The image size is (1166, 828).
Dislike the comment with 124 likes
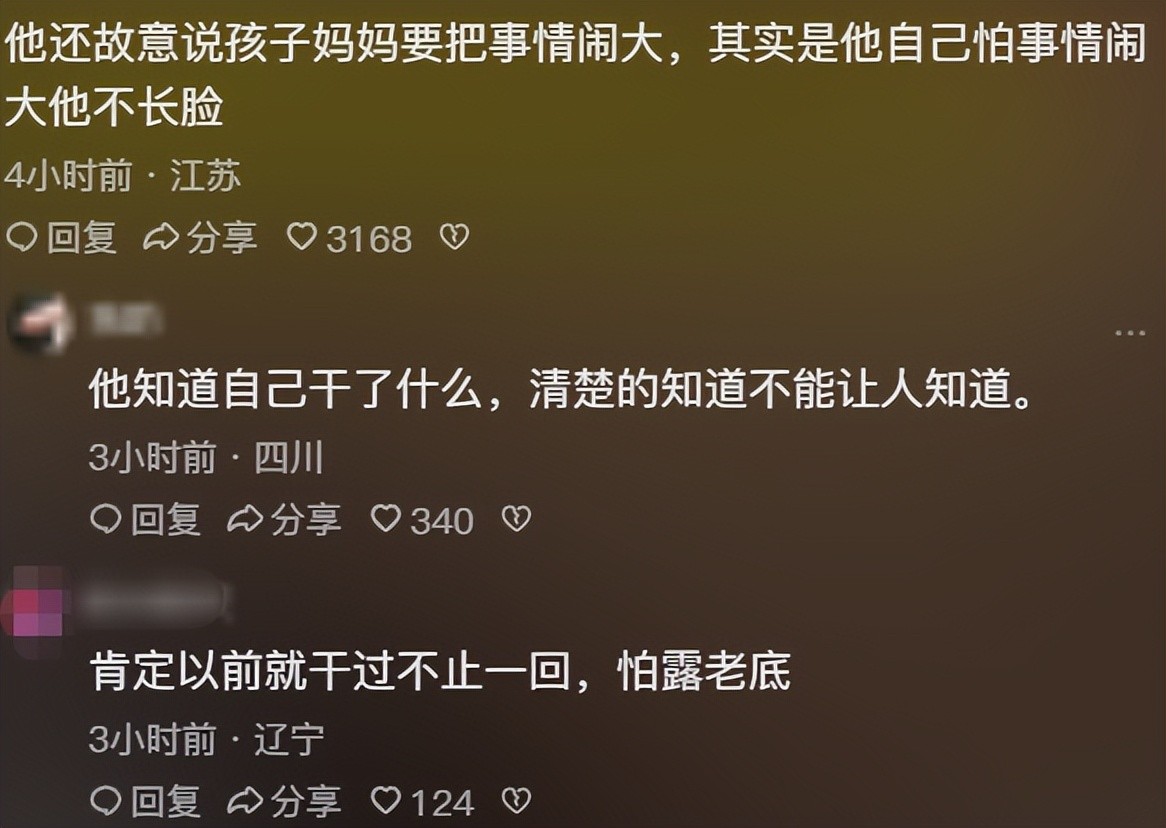516,801
